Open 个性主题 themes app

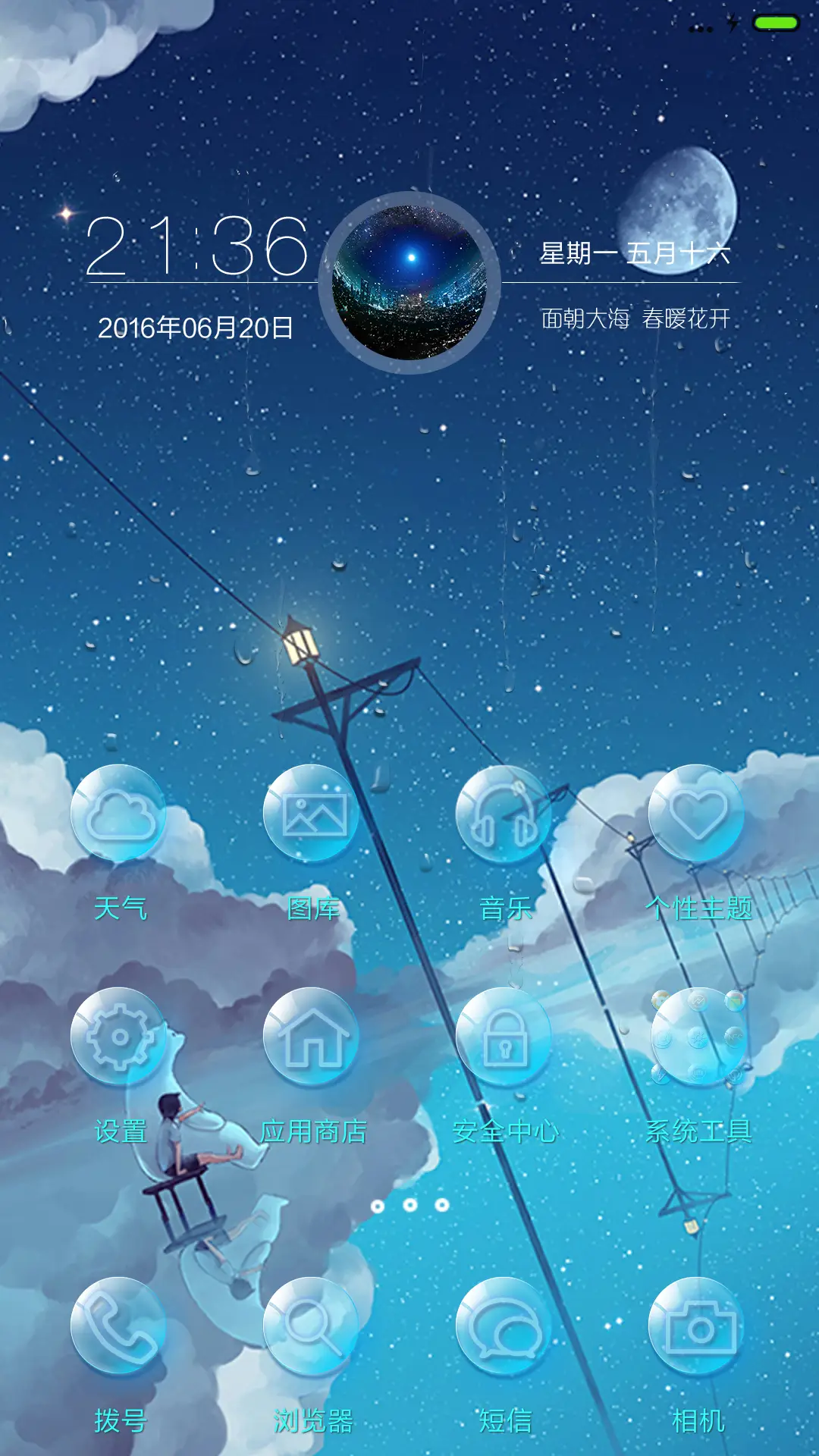coord(697,814)
